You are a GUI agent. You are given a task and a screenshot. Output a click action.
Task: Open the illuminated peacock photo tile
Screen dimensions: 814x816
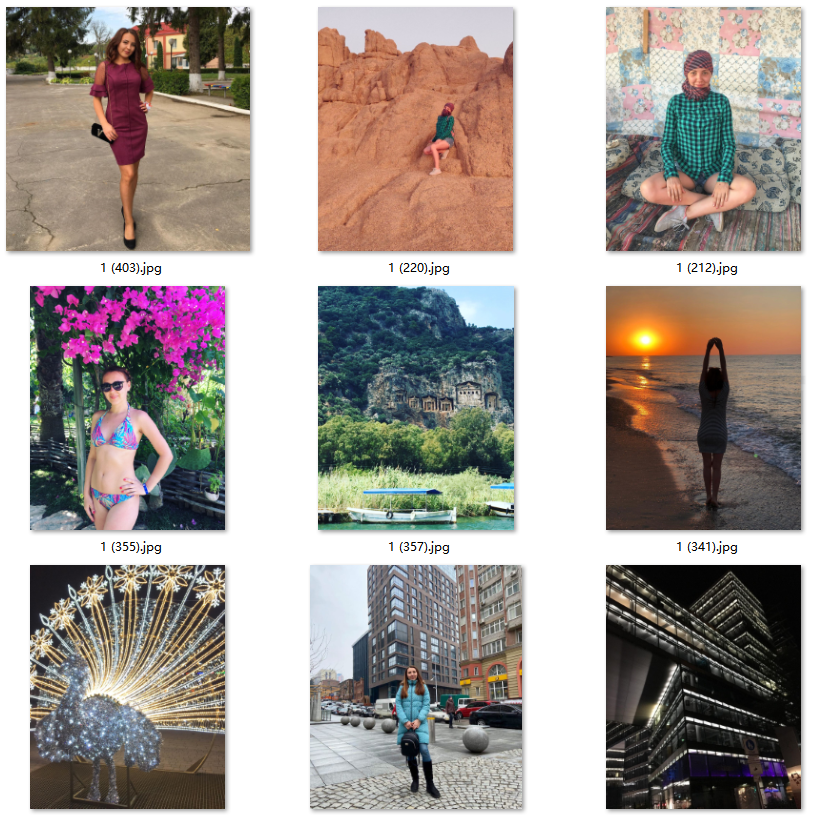coord(128,687)
